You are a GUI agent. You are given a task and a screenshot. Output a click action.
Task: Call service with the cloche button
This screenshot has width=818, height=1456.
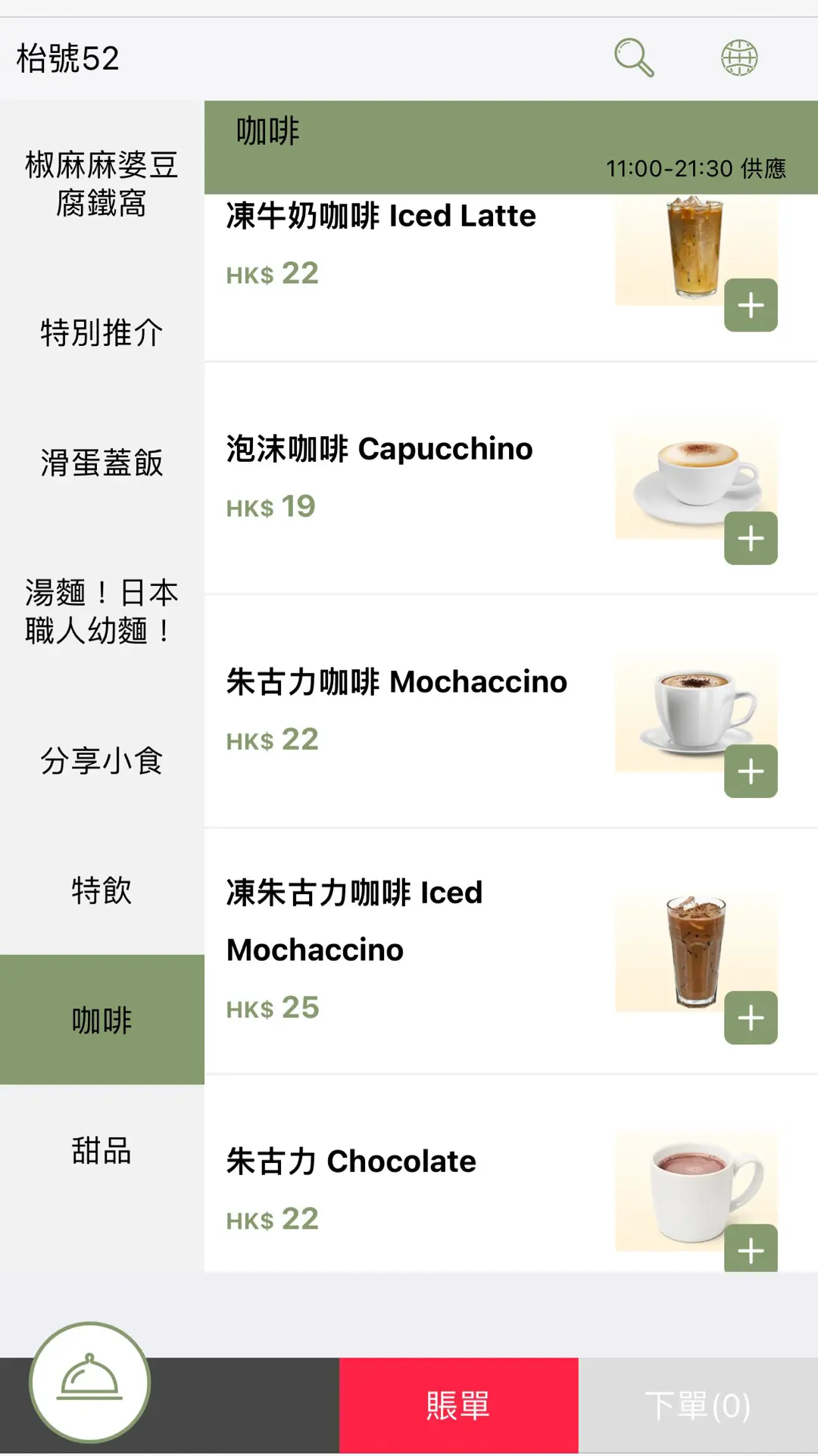[x=89, y=1382]
